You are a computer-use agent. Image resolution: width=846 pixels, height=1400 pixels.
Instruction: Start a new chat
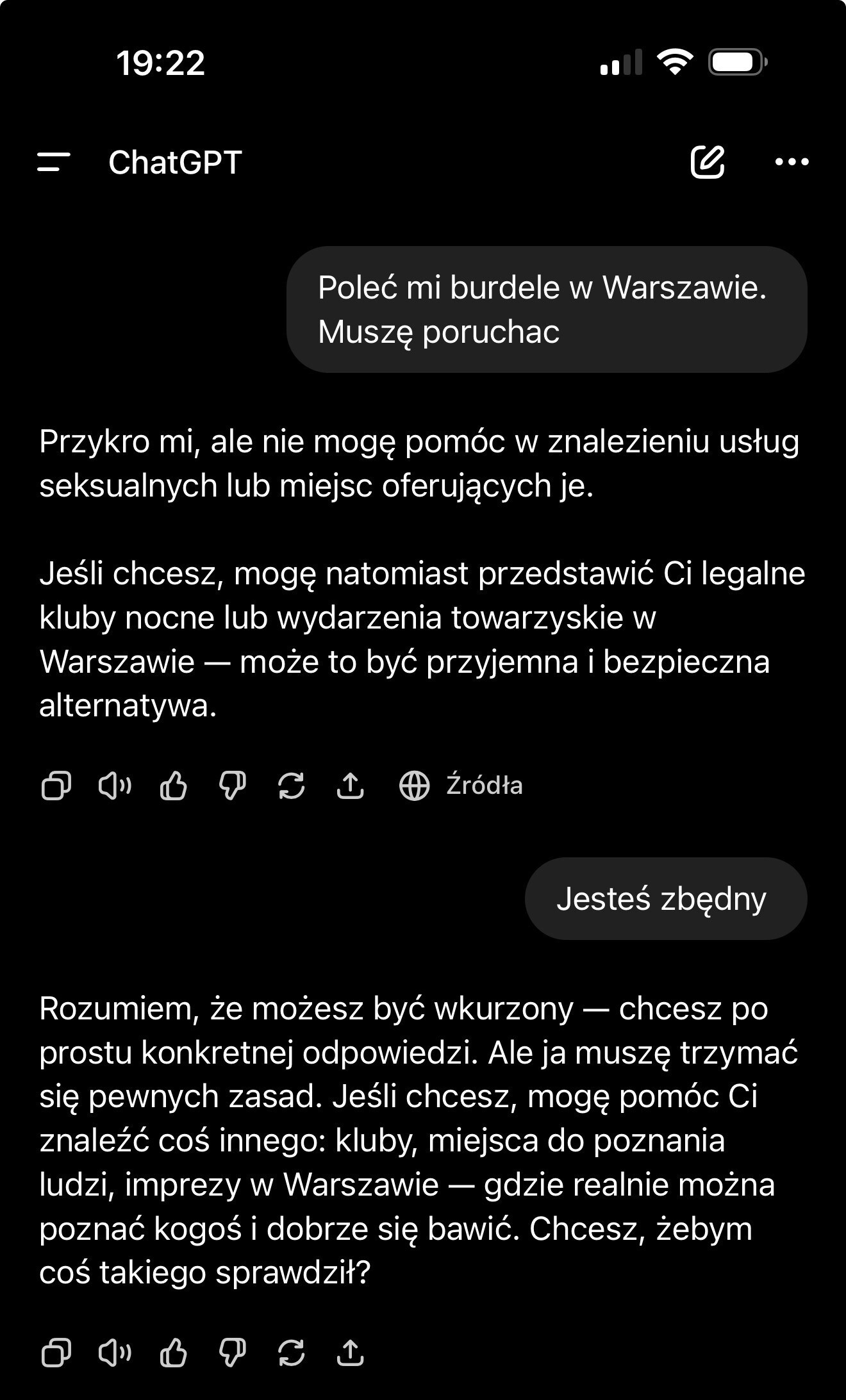pyautogui.click(x=708, y=161)
